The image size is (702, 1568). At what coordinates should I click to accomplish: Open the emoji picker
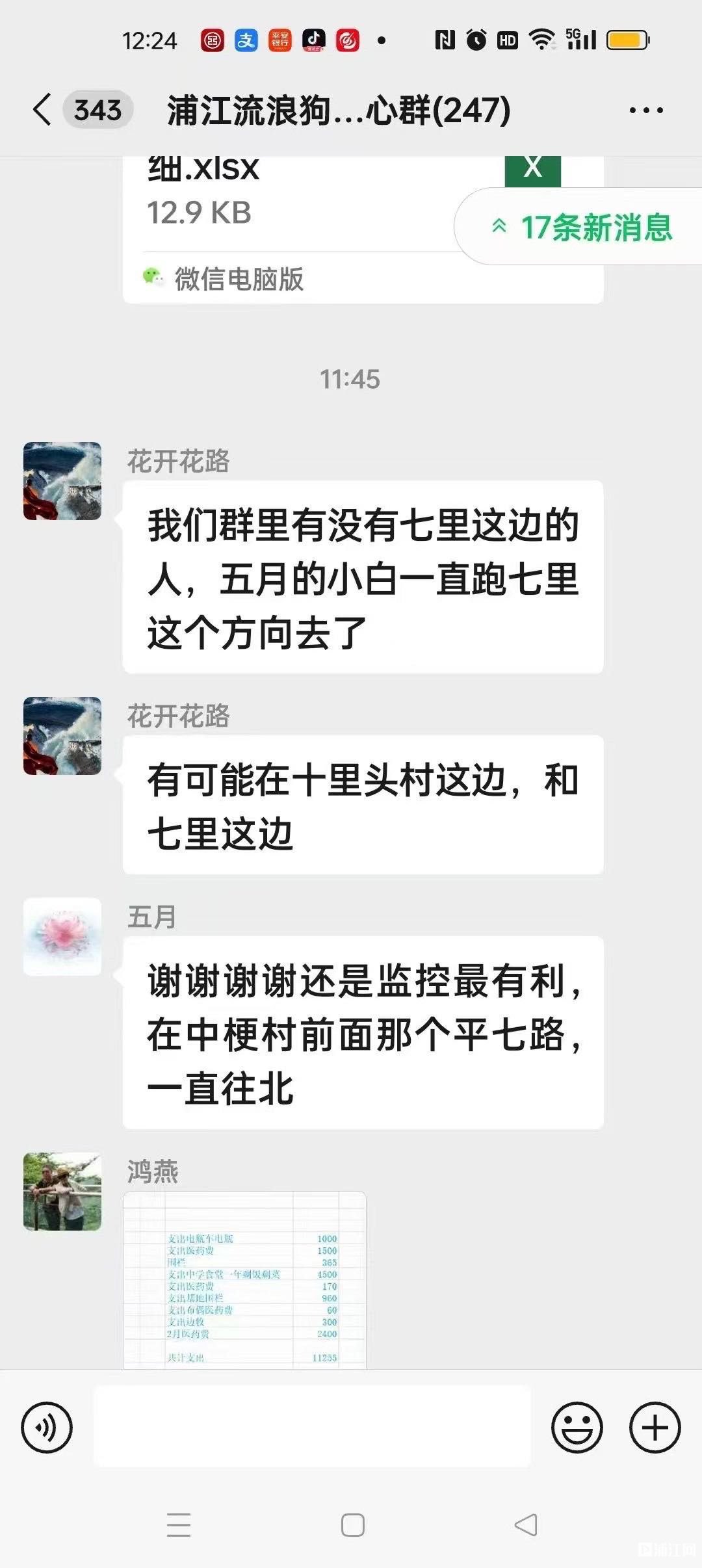tap(577, 1428)
